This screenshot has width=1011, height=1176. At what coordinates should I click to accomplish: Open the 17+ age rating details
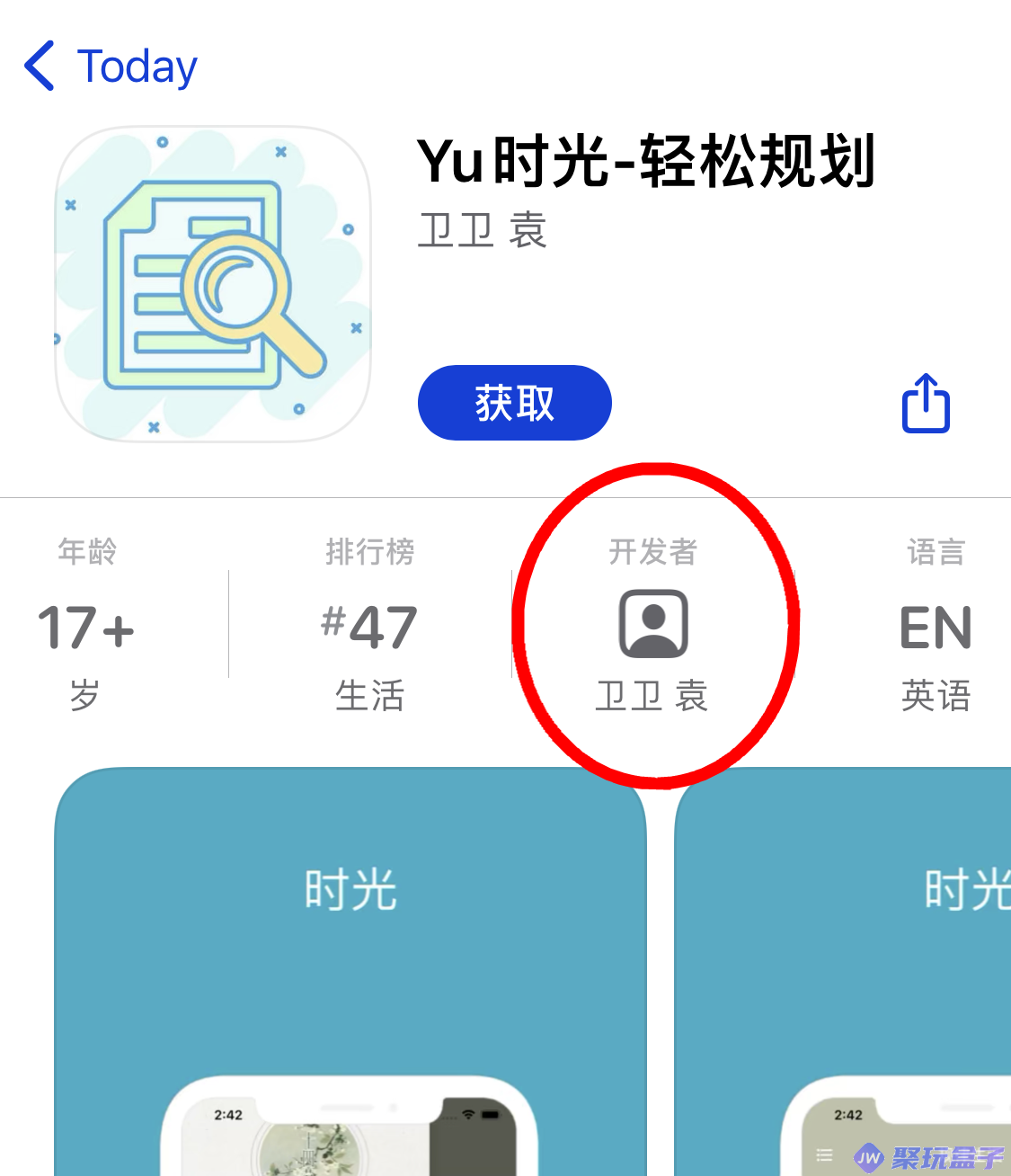click(86, 627)
